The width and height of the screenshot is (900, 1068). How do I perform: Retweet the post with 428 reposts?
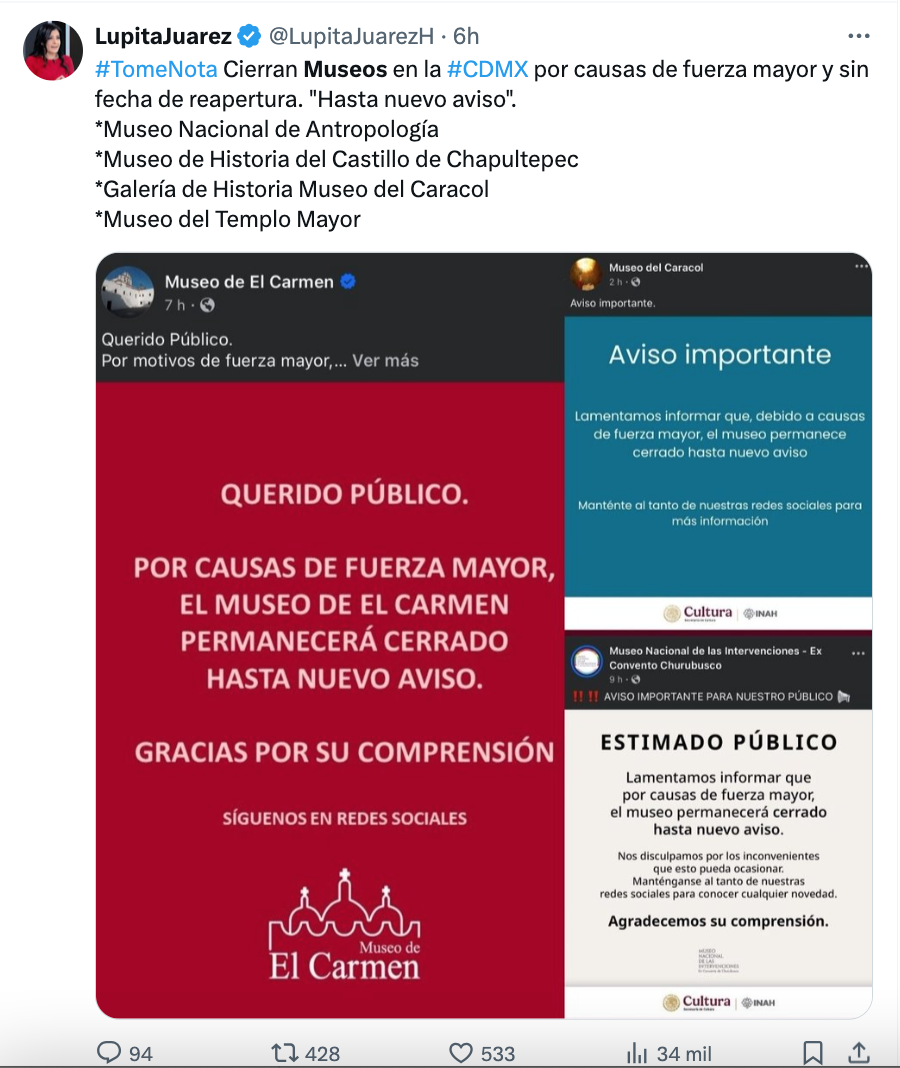coord(285,1052)
